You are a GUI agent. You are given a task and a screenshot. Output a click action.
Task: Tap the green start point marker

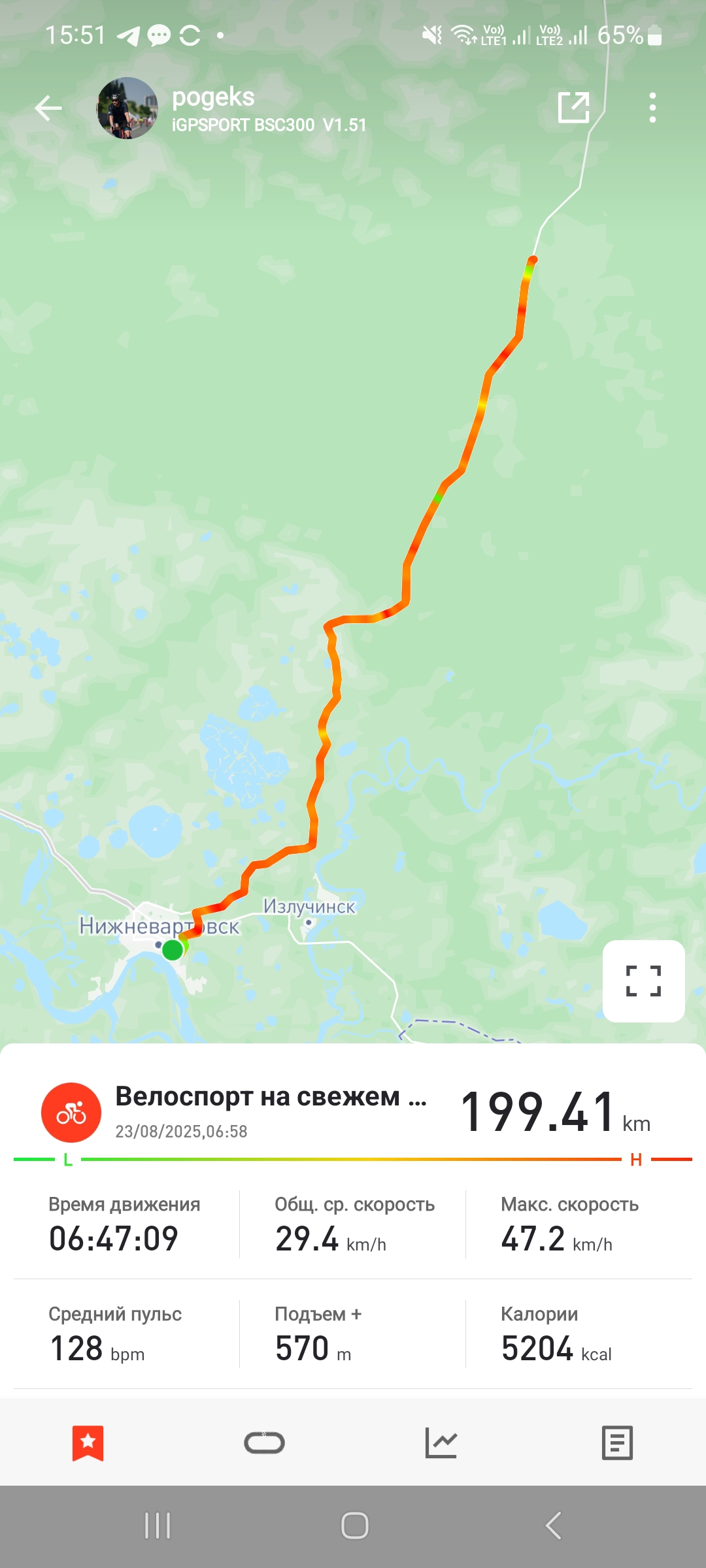173,950
